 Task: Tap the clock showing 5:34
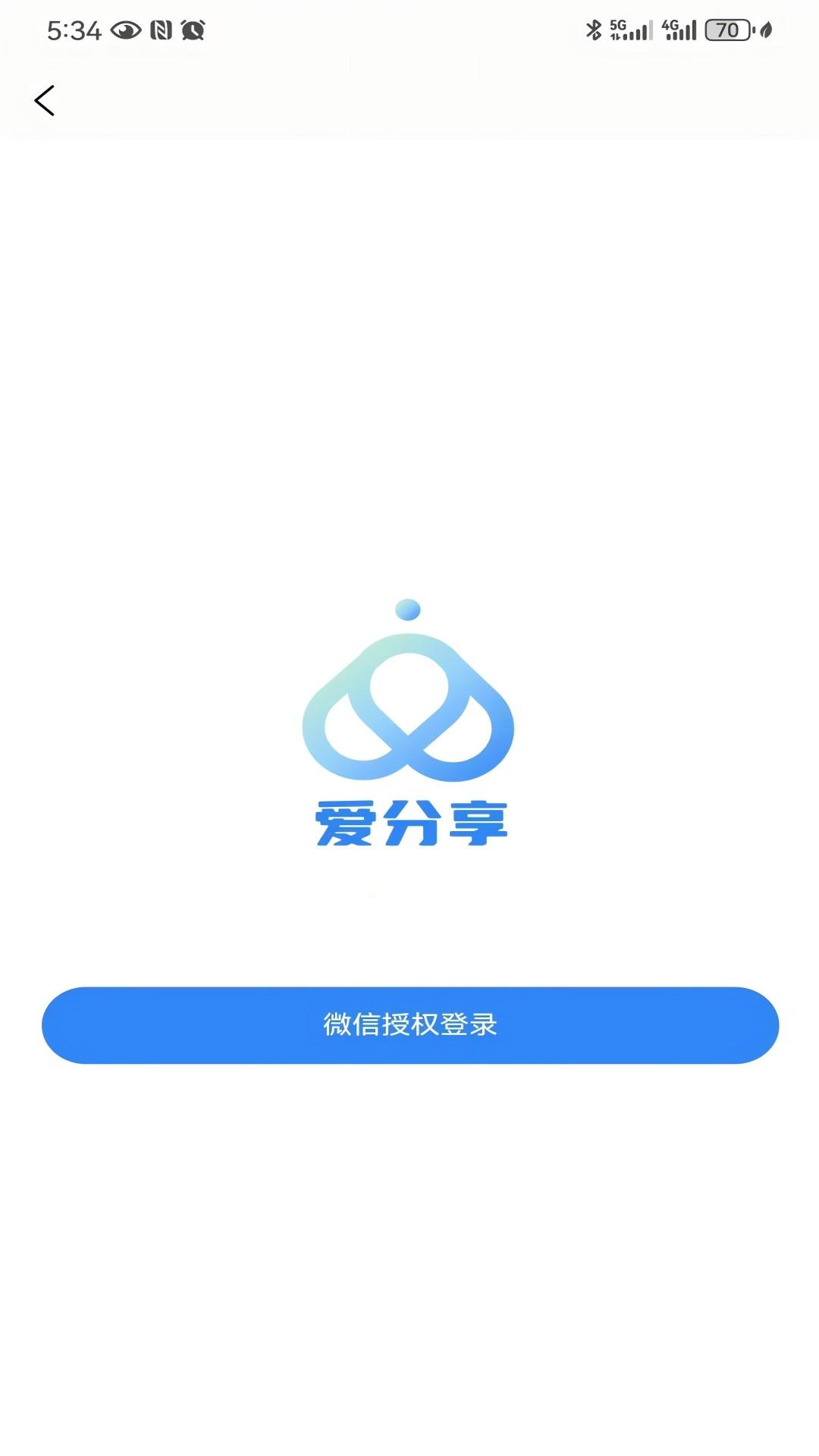75,30
